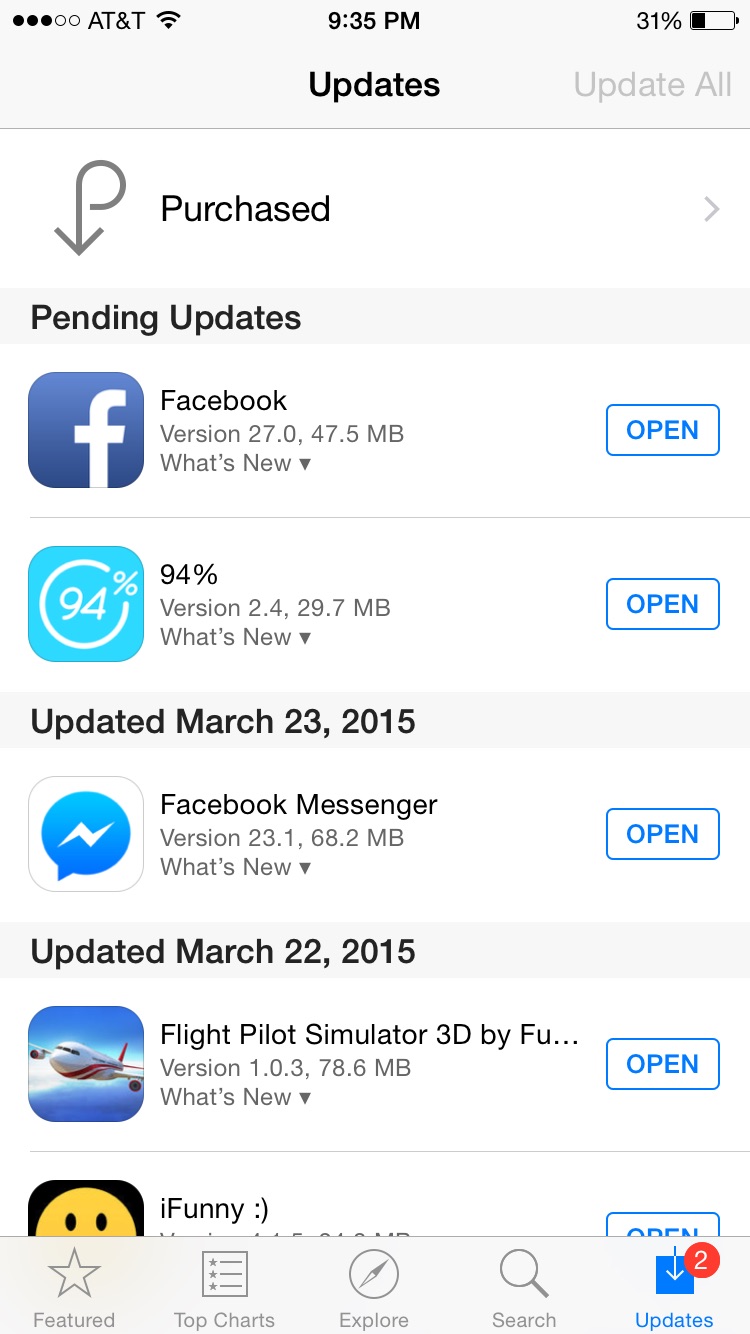Expand What's New for Flight Pilot Simulator
The image size is (750, 1334).
coord(235,1097)
